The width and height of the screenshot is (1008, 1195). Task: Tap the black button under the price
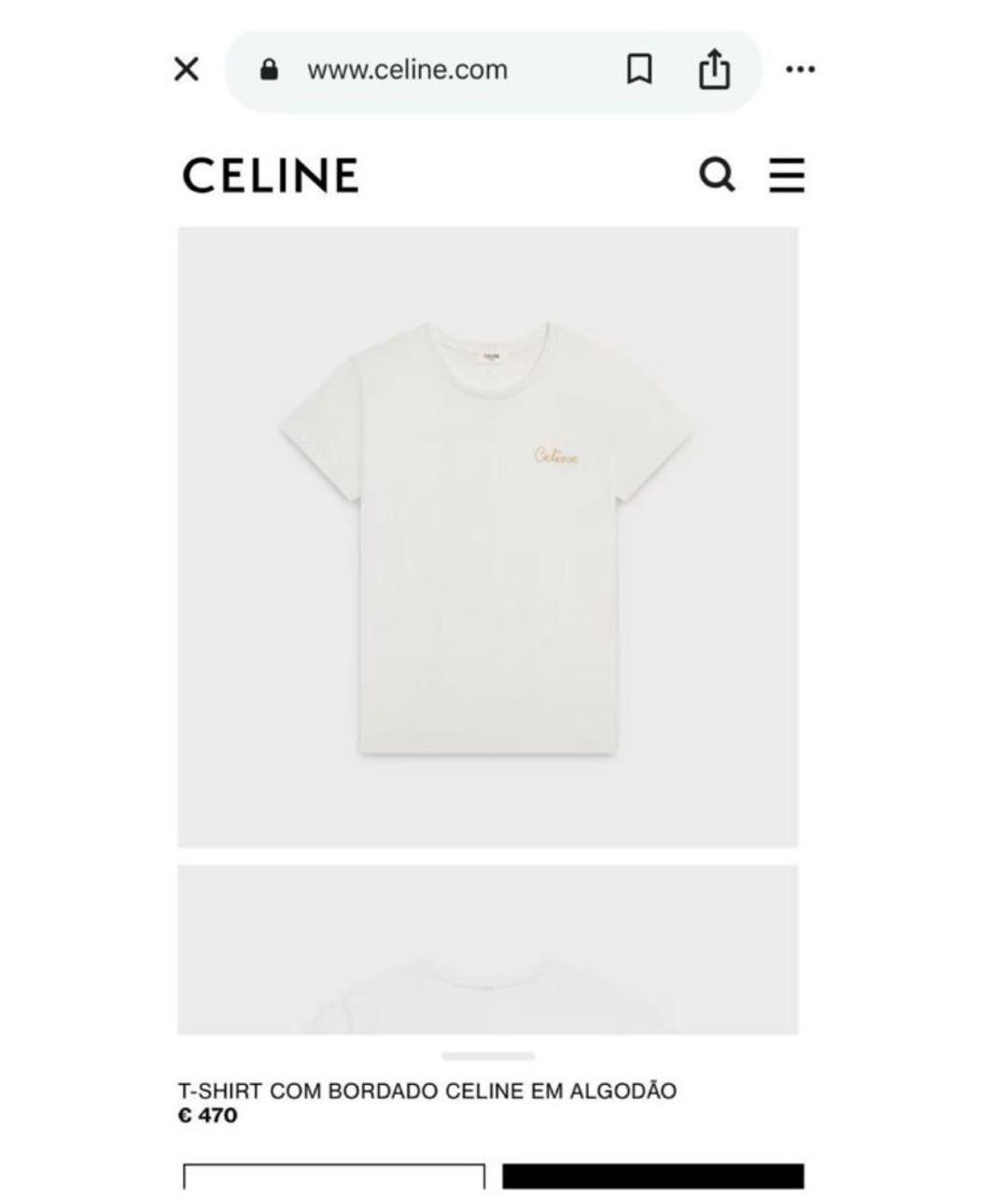tap(652, 1177)
